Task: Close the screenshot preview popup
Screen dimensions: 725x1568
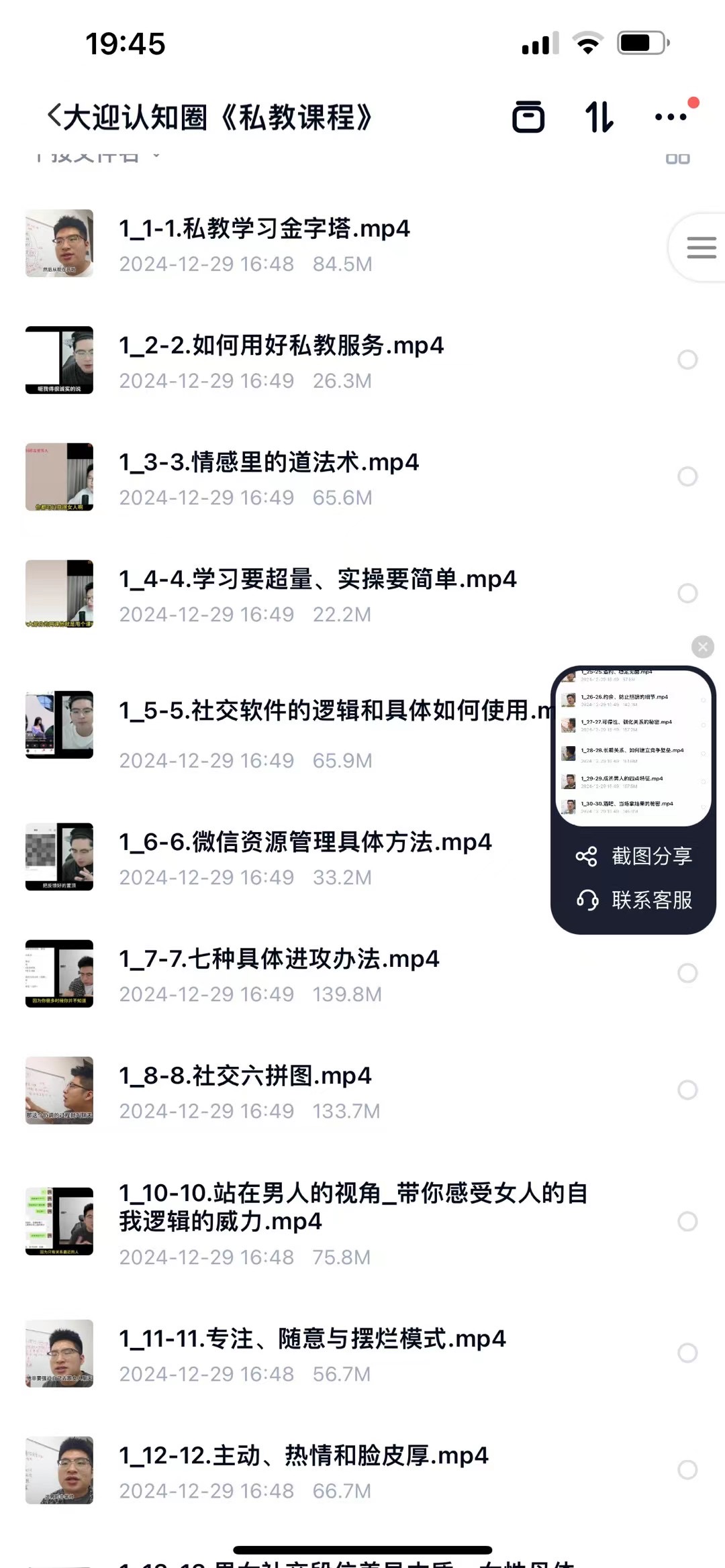Action: coord(703,647)
